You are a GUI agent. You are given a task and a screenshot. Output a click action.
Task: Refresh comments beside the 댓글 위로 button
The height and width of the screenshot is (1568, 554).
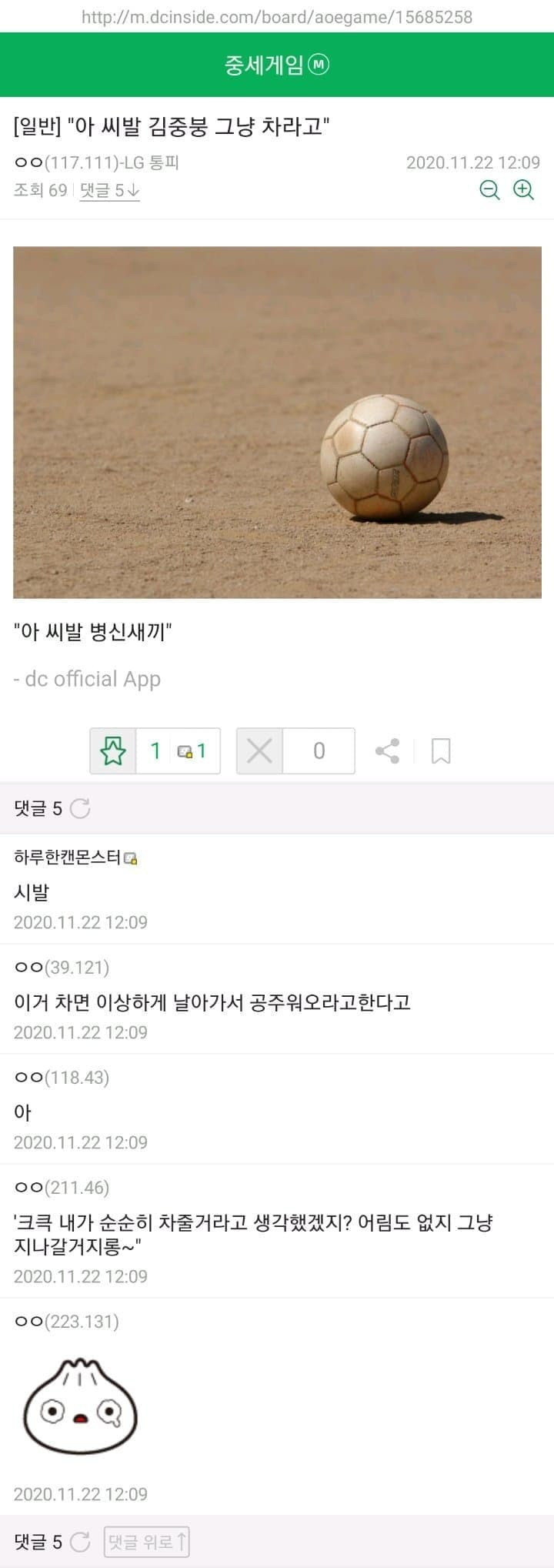(x=80, y=1542)
